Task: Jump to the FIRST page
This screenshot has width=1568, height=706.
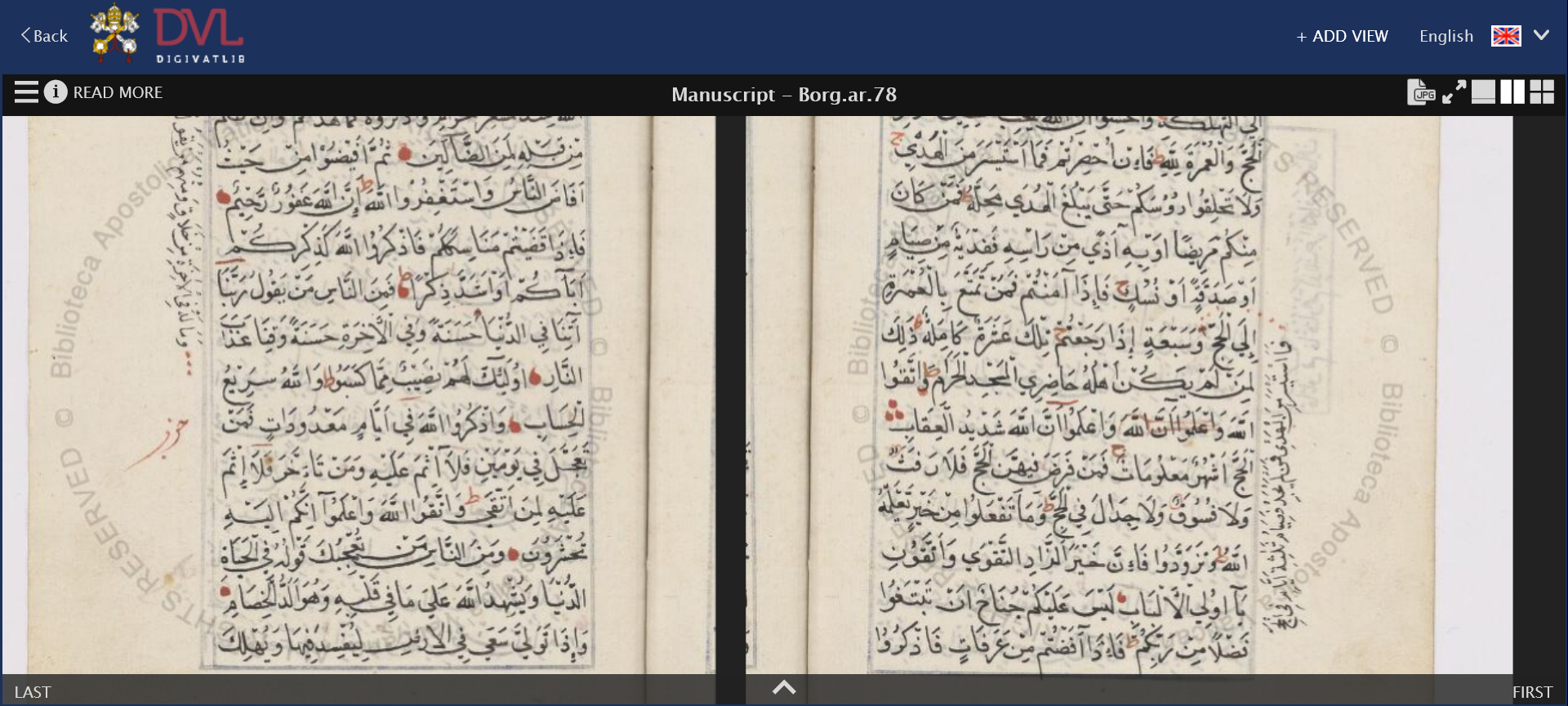Action: coord(1532,692)
